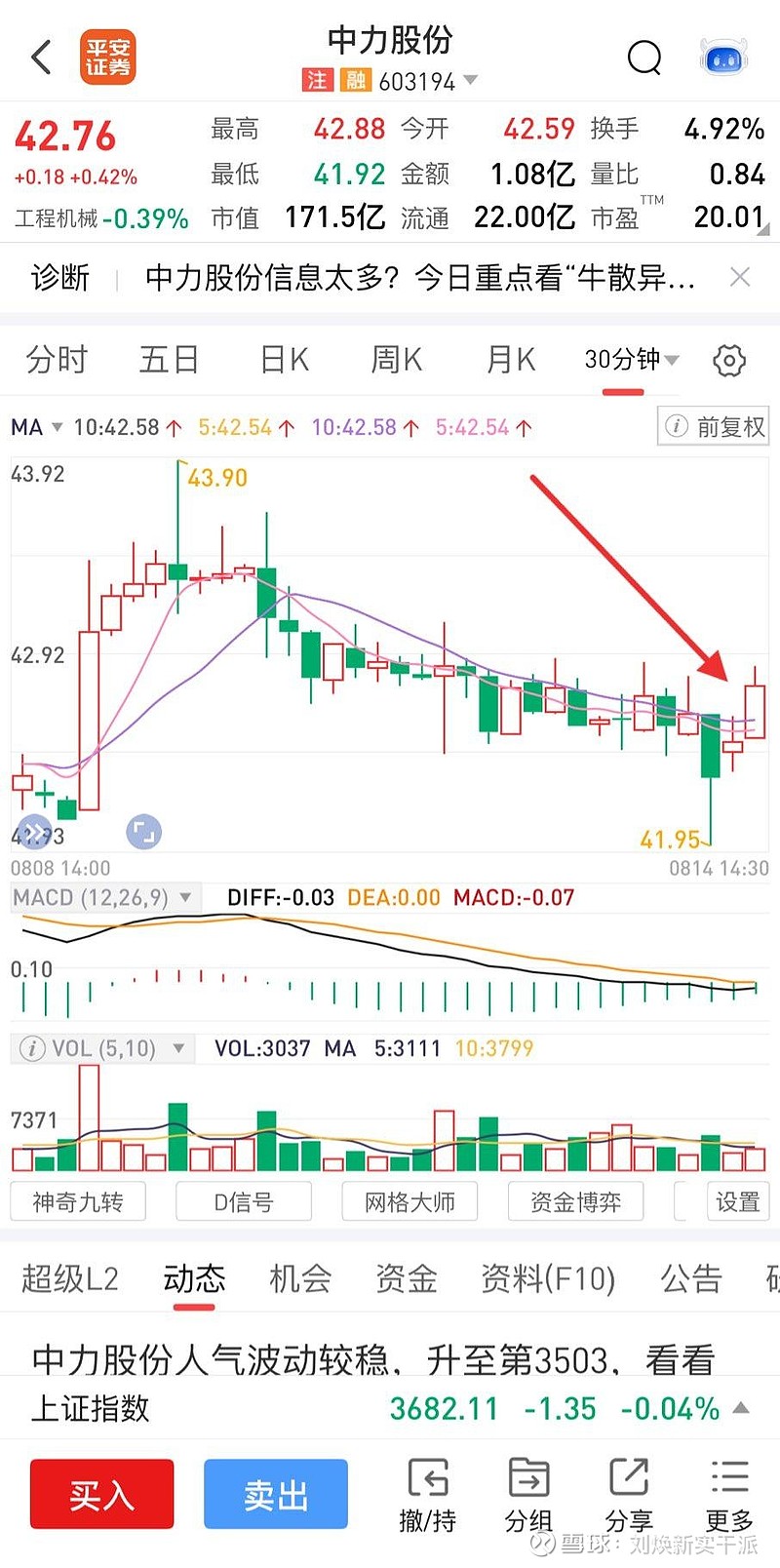
Task: Open the 神奇九转 indicator
Action: point(78,1201)
